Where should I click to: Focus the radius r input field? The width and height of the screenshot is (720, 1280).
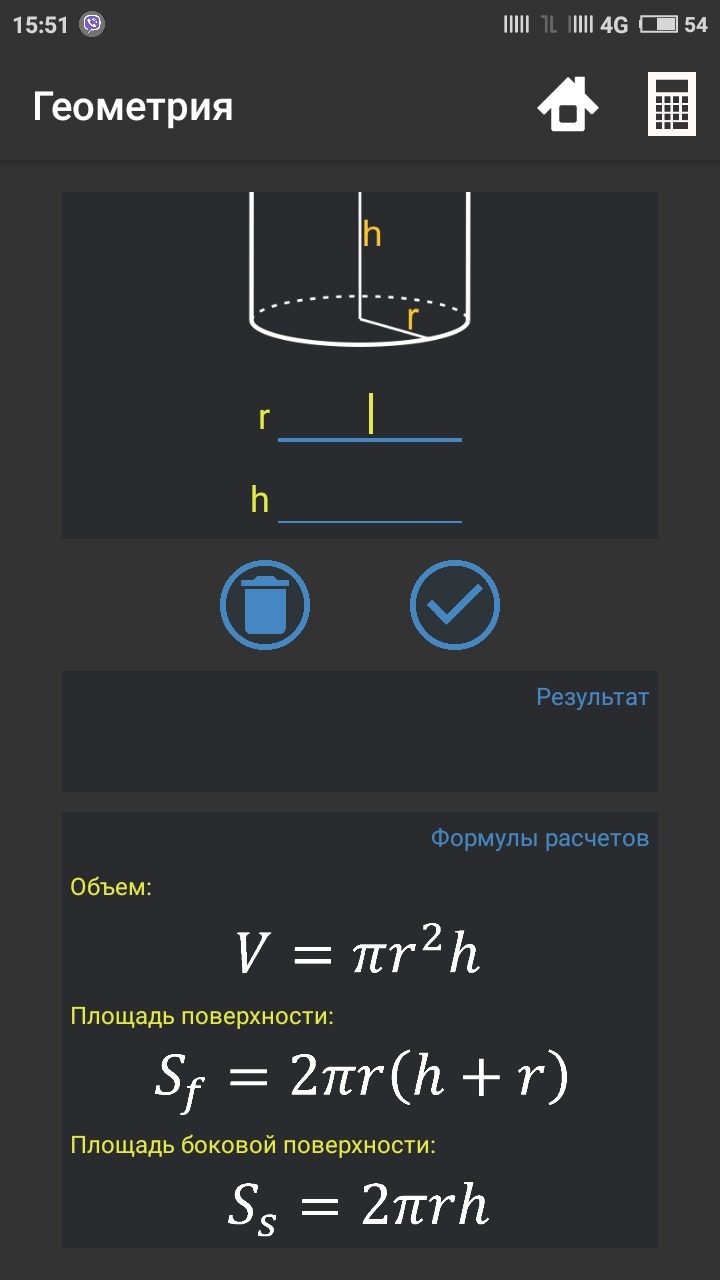pyautogui.click(x=370, y=417)
